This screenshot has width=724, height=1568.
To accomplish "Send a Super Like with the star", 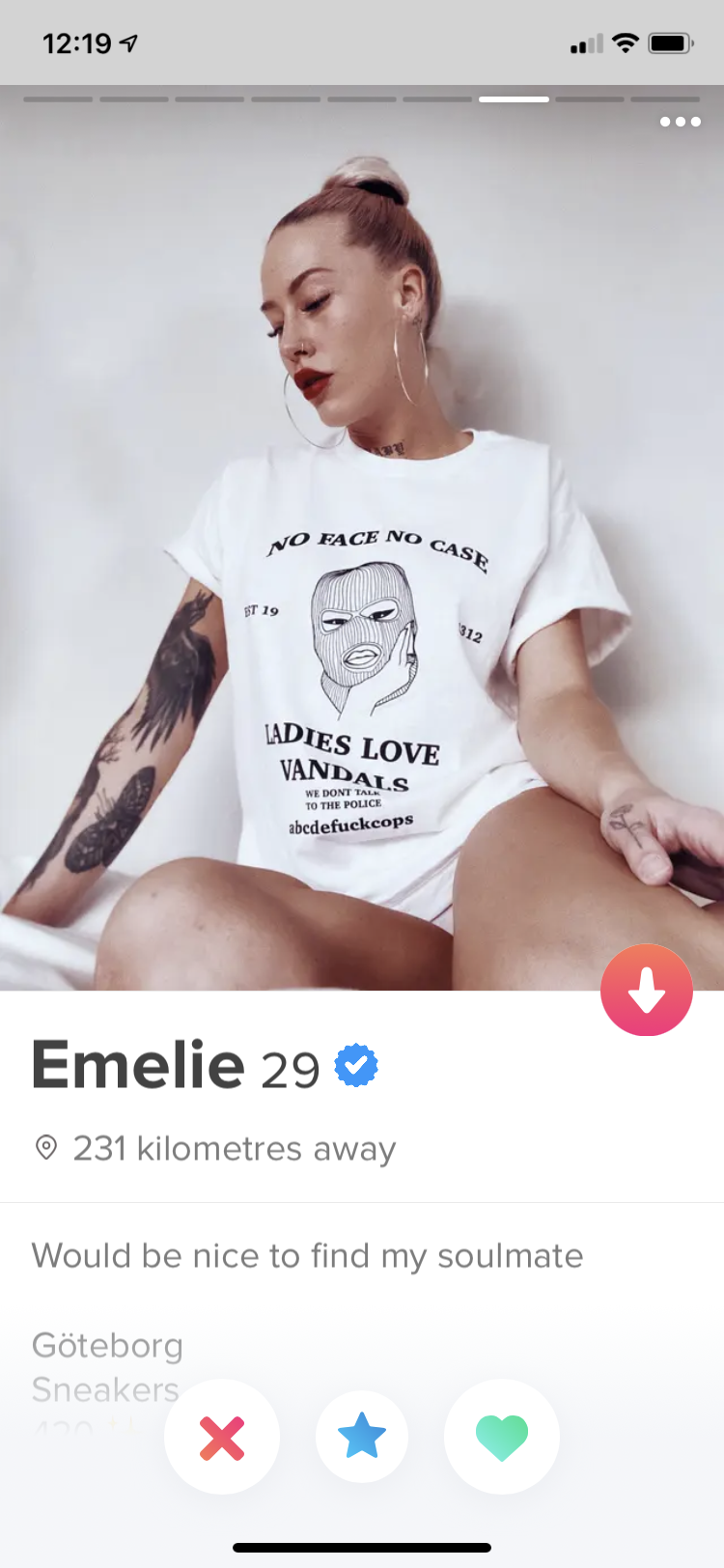I will (x=362, y=1437).
